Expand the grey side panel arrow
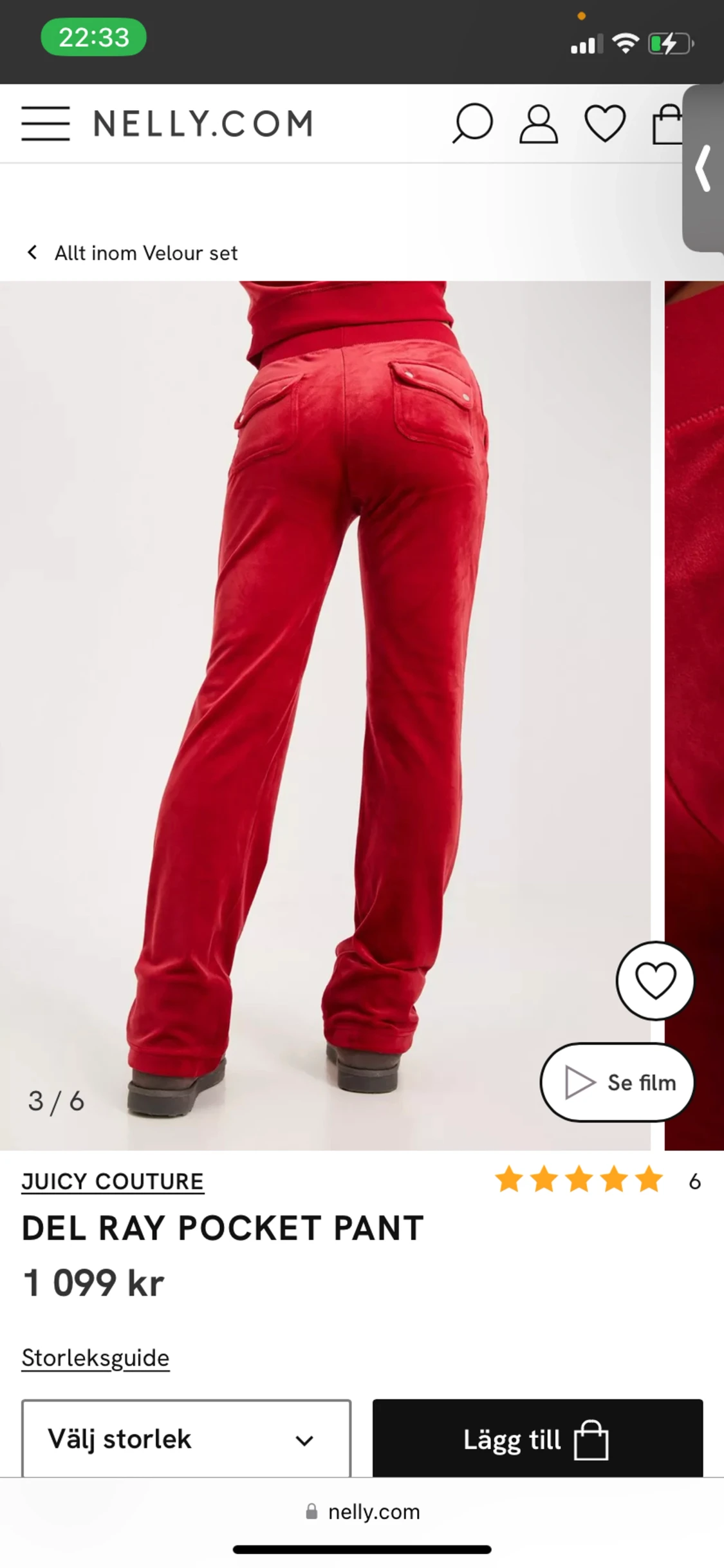The width and height of the screenshot is (724, 1568). pos(703,169)
